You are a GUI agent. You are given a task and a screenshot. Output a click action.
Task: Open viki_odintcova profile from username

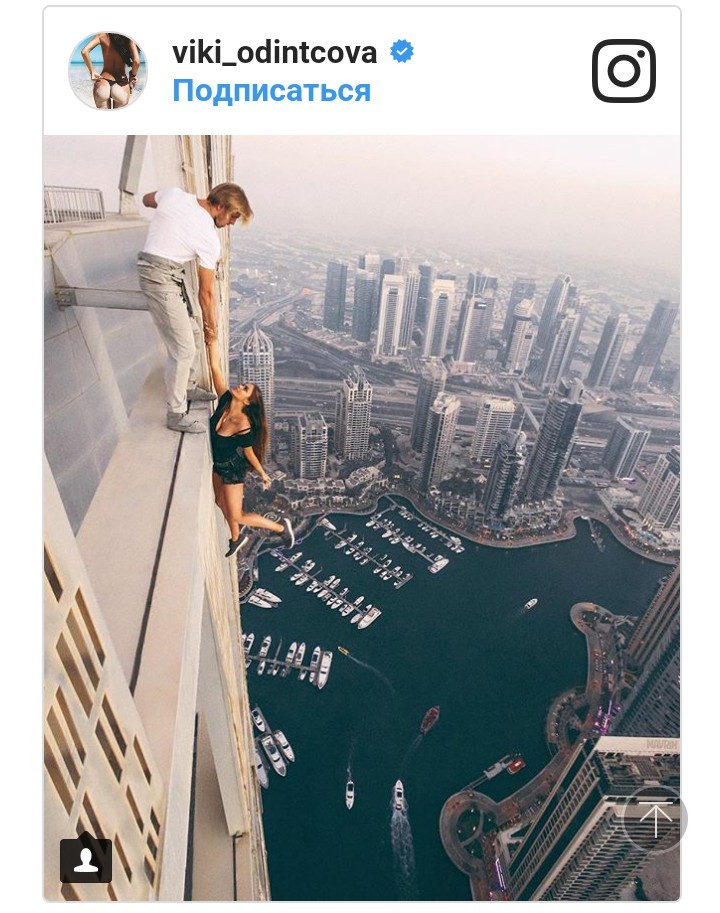click(x=274, y=52)
